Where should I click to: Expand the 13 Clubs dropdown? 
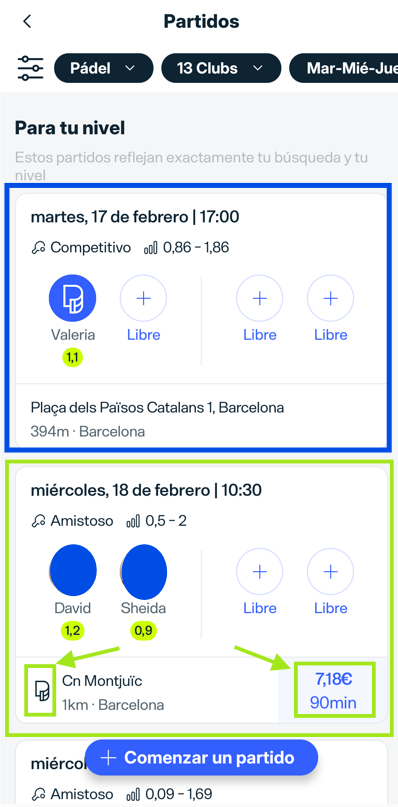[221, 68]
